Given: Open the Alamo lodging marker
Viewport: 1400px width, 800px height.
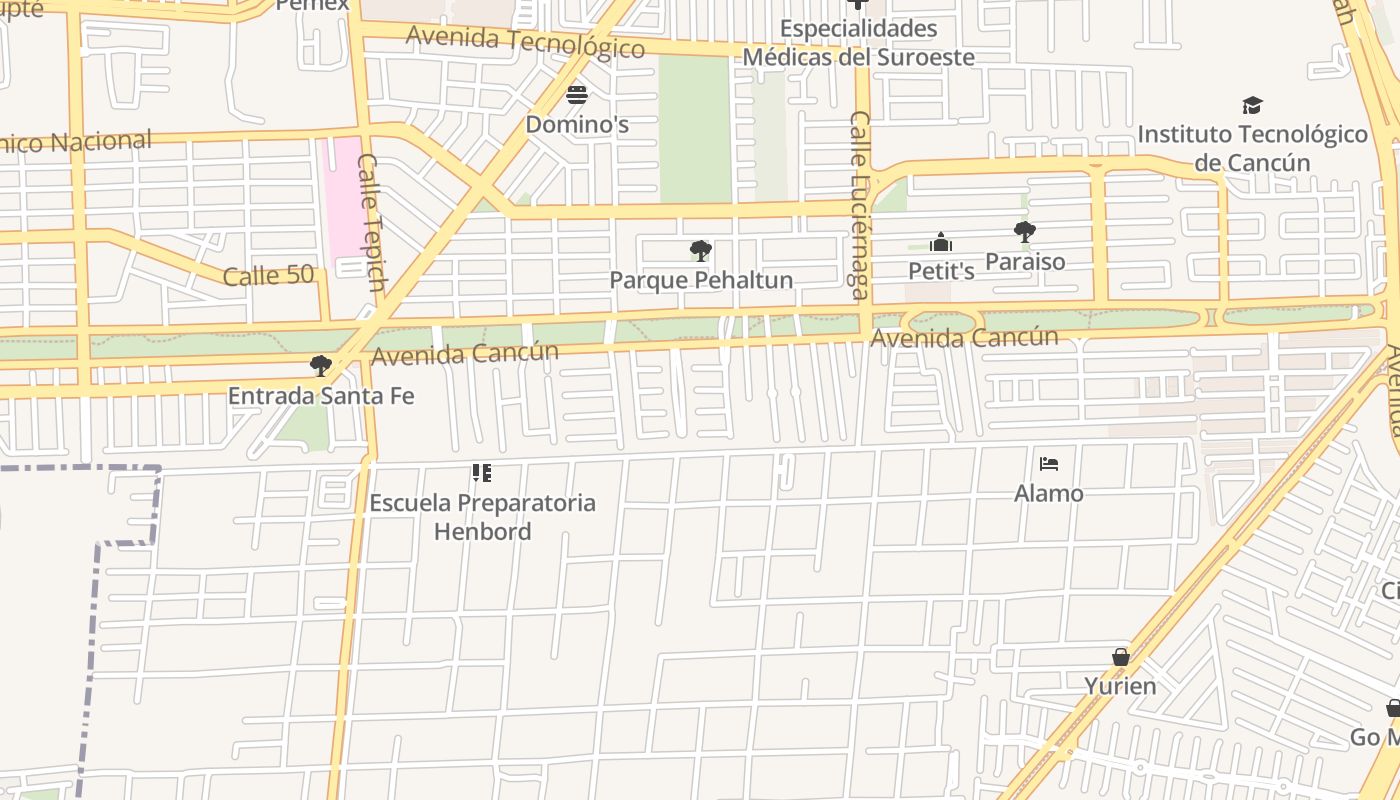Looking at the screenshot, I should point(1049,464).
